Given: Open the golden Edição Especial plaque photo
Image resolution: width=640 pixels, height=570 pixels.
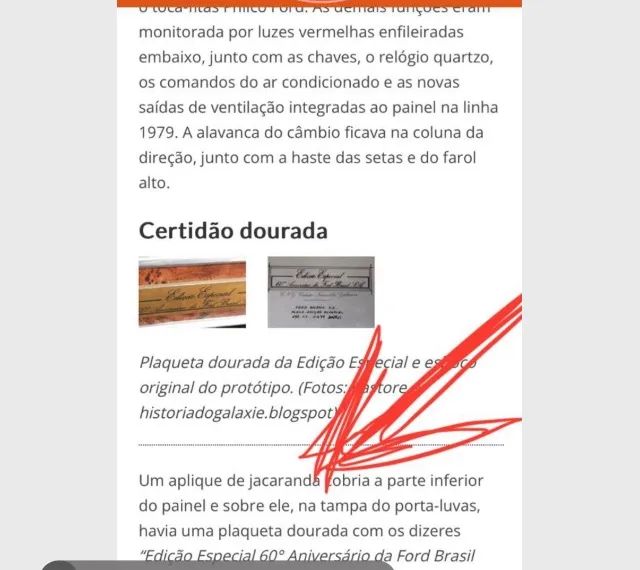Looking at the screenshot, I should pyautogui.click(x=192, y=292).
